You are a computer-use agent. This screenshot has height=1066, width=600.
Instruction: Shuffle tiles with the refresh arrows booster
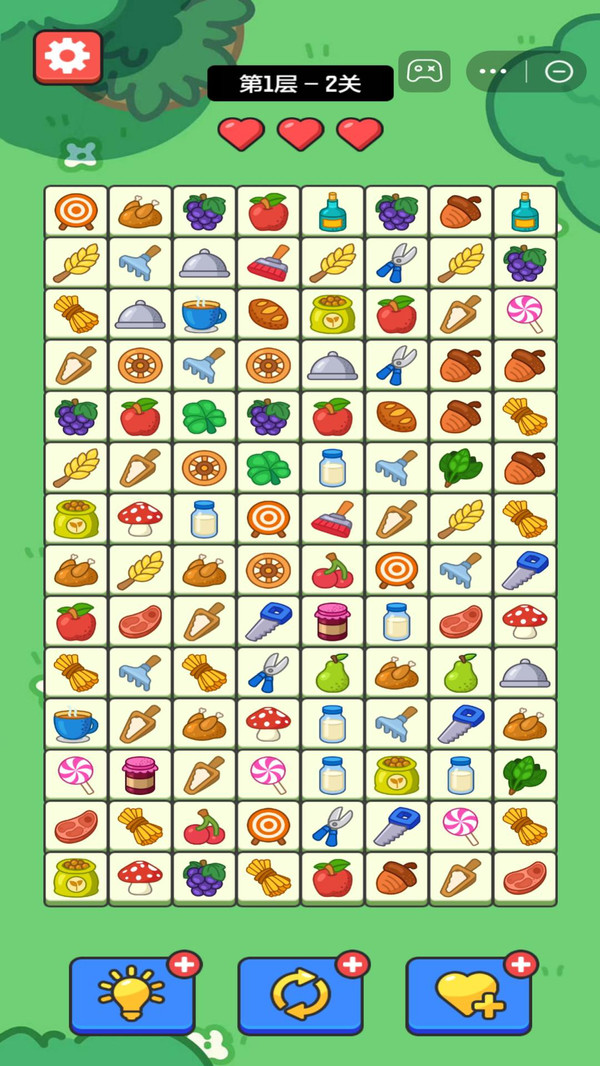300,995
